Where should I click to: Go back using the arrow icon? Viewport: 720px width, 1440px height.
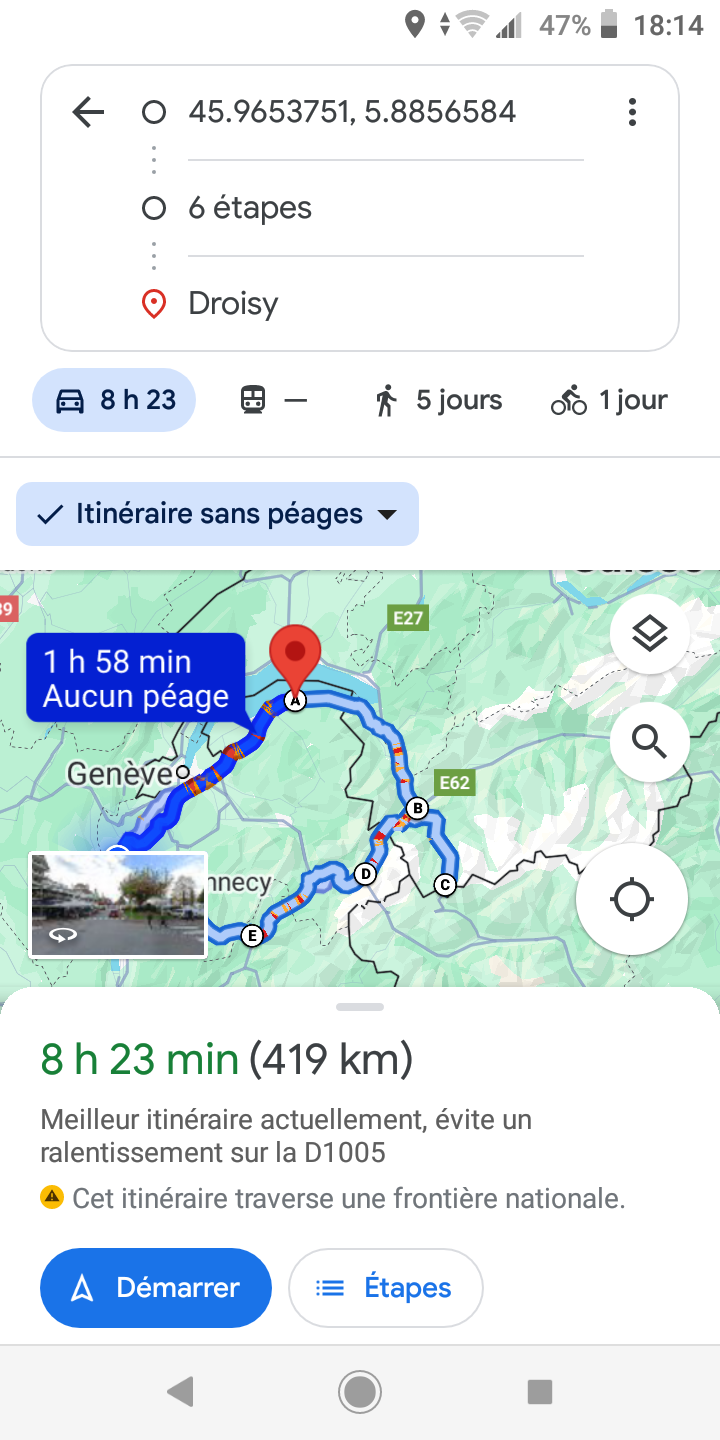pyautogui.click(x=89, y=112)
